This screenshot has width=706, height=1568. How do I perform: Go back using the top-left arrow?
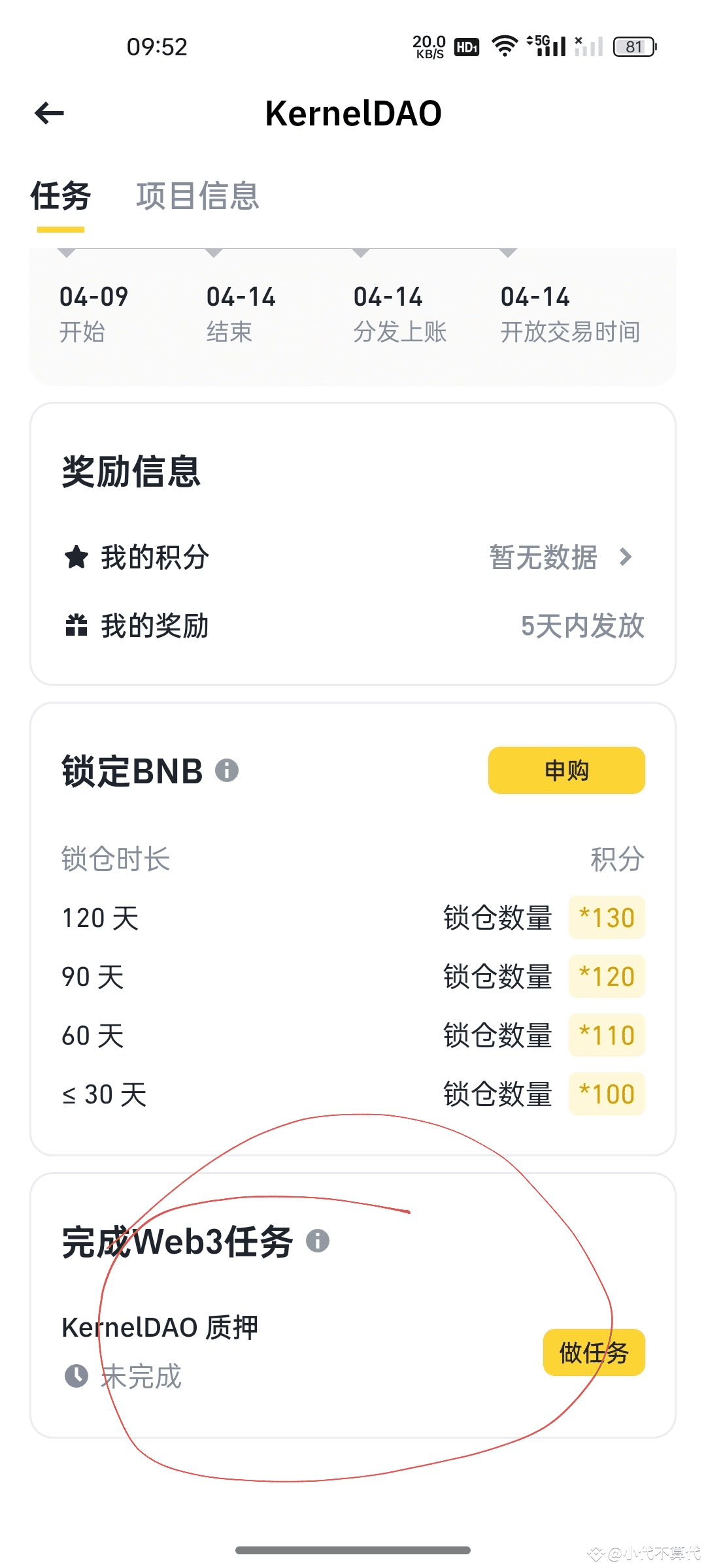[x=49, y=113]
